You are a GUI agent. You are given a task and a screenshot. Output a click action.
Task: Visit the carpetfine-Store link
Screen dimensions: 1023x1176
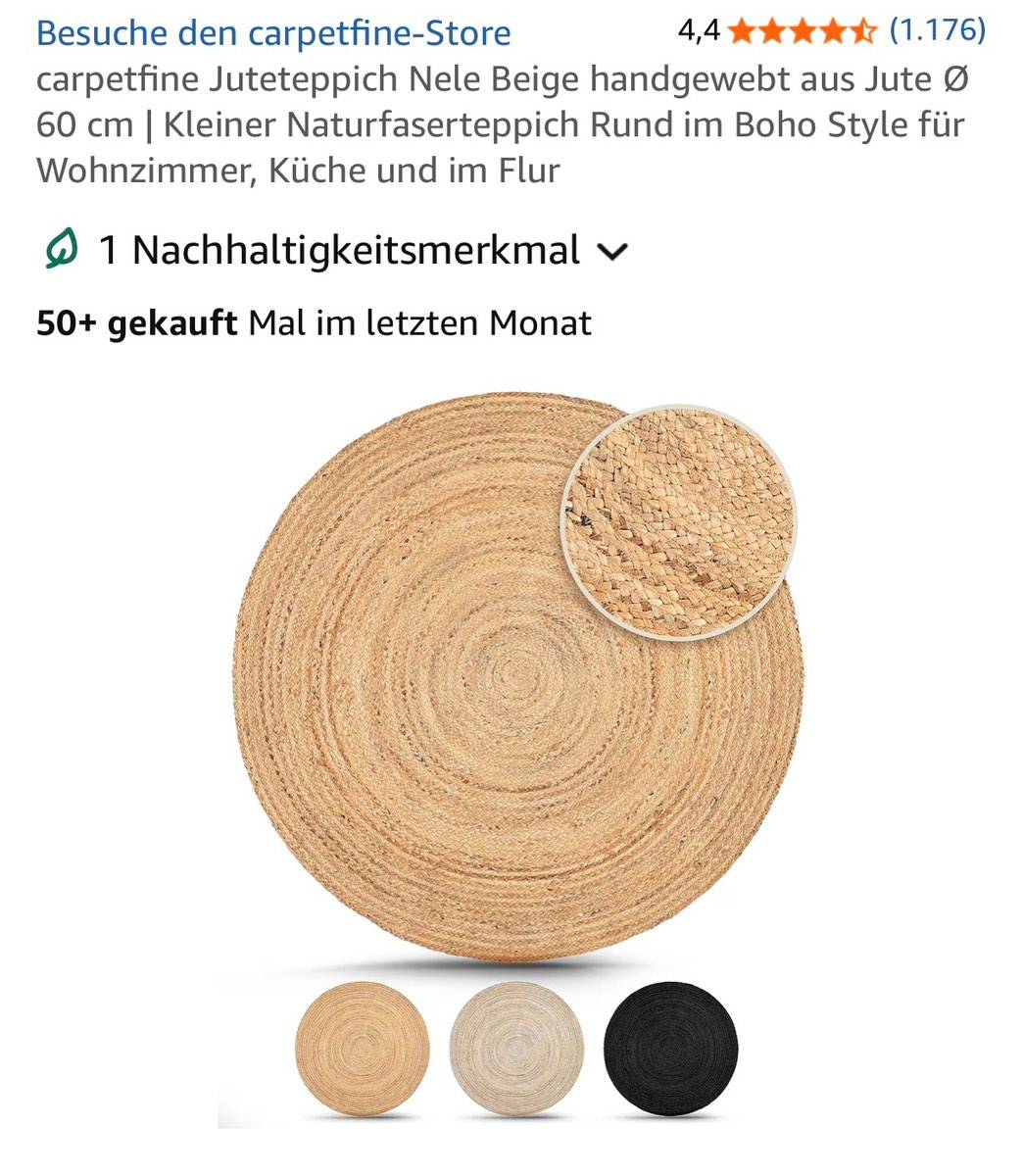coord(273,33)
